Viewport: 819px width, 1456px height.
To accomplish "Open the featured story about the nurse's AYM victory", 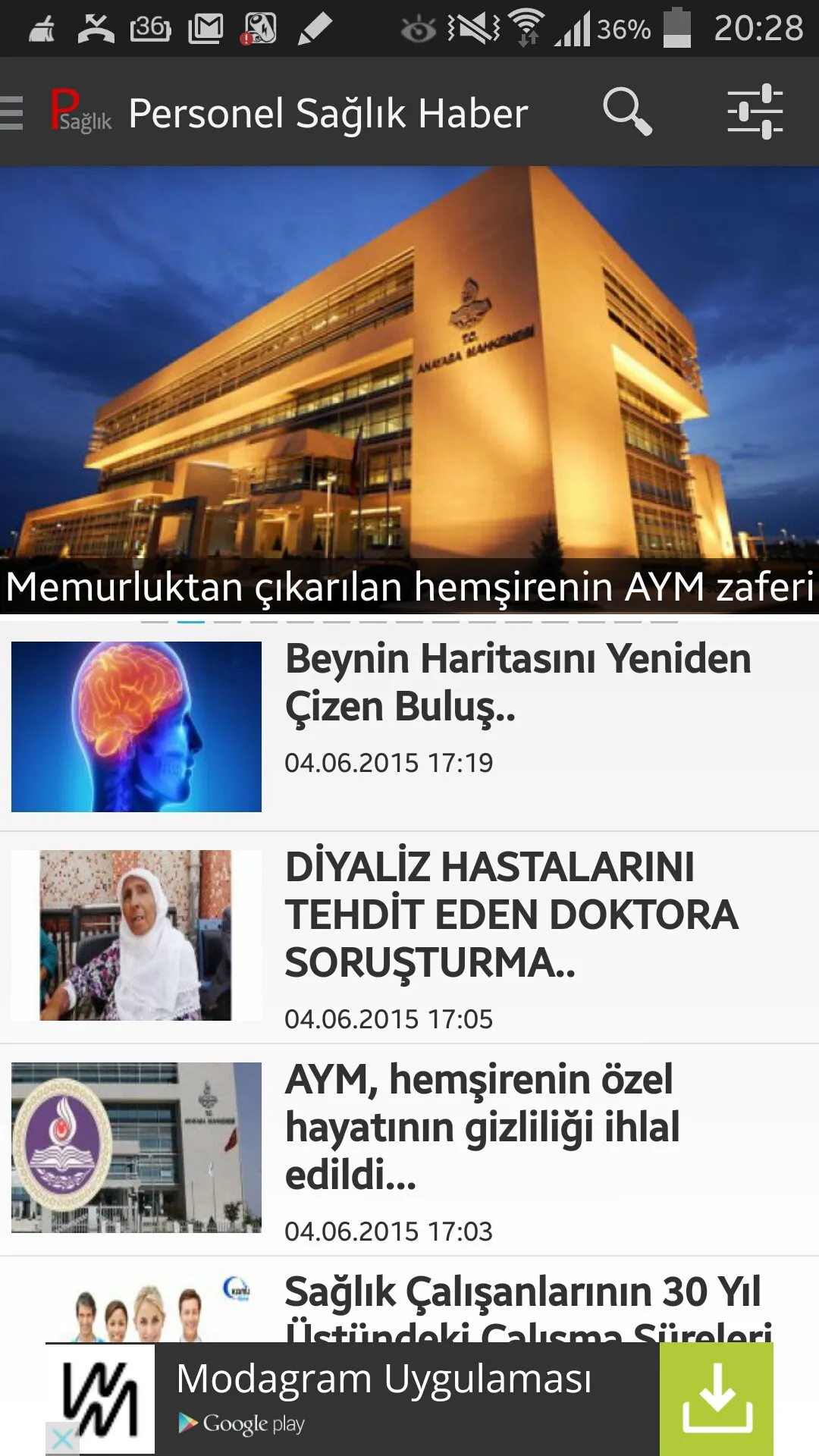I will pos(409,379).
